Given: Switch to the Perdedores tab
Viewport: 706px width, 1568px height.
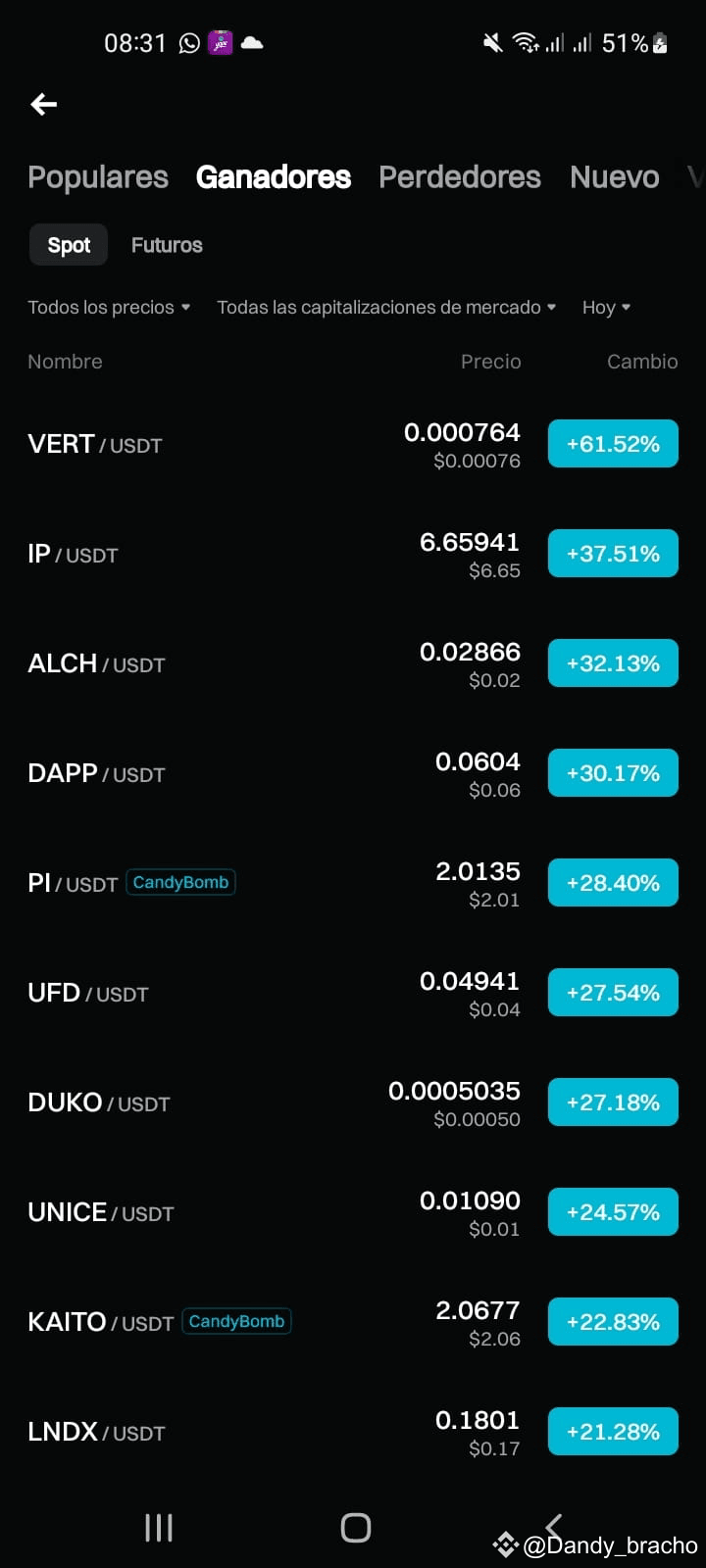Looking at the screenshot, I should point(460,177).
